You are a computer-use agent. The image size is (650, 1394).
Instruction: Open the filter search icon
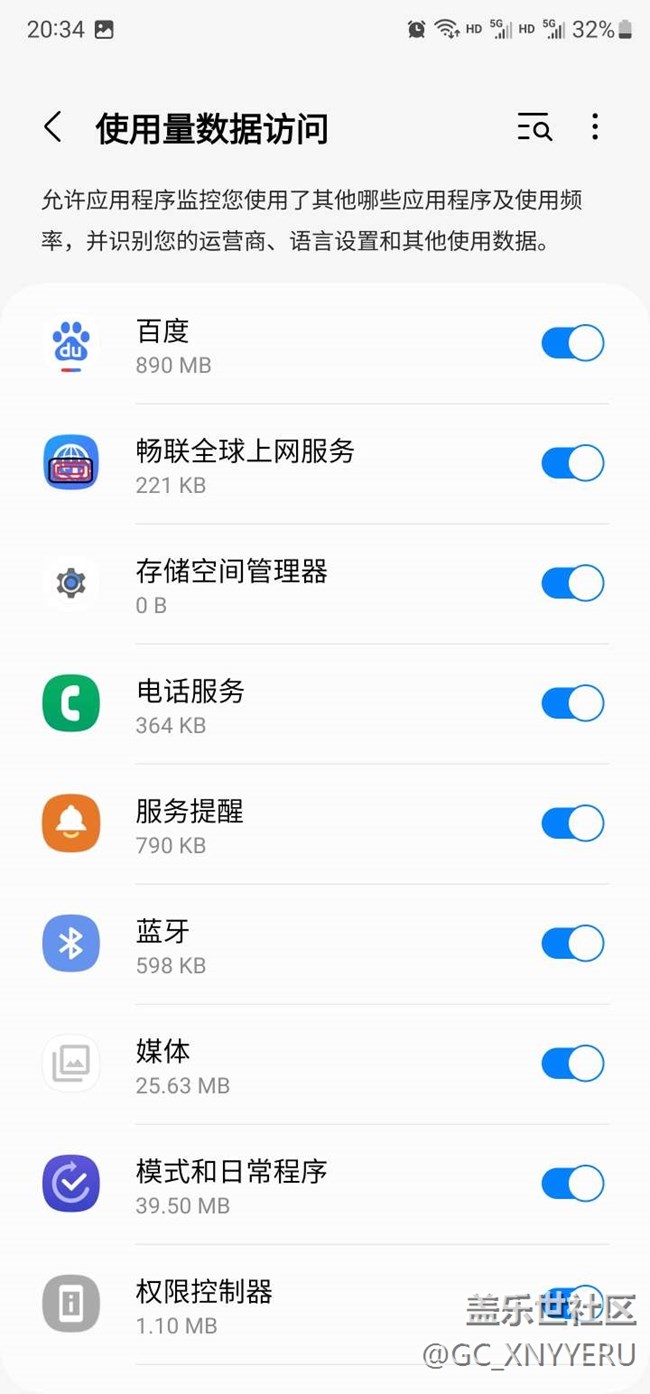534,128
